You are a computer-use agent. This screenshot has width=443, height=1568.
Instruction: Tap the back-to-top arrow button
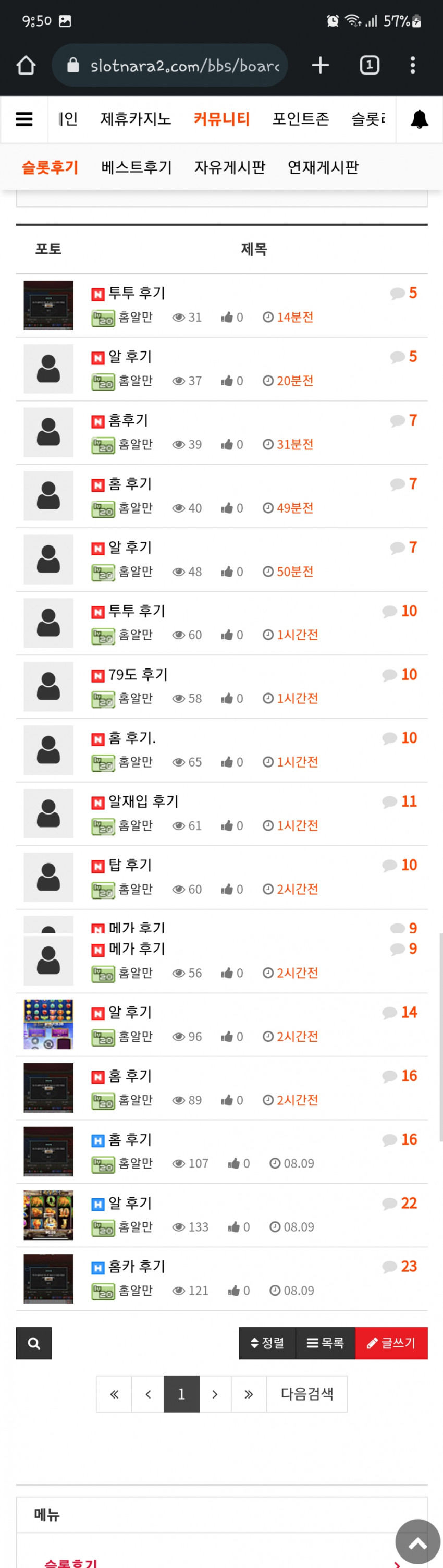(x=418, y=1542)
